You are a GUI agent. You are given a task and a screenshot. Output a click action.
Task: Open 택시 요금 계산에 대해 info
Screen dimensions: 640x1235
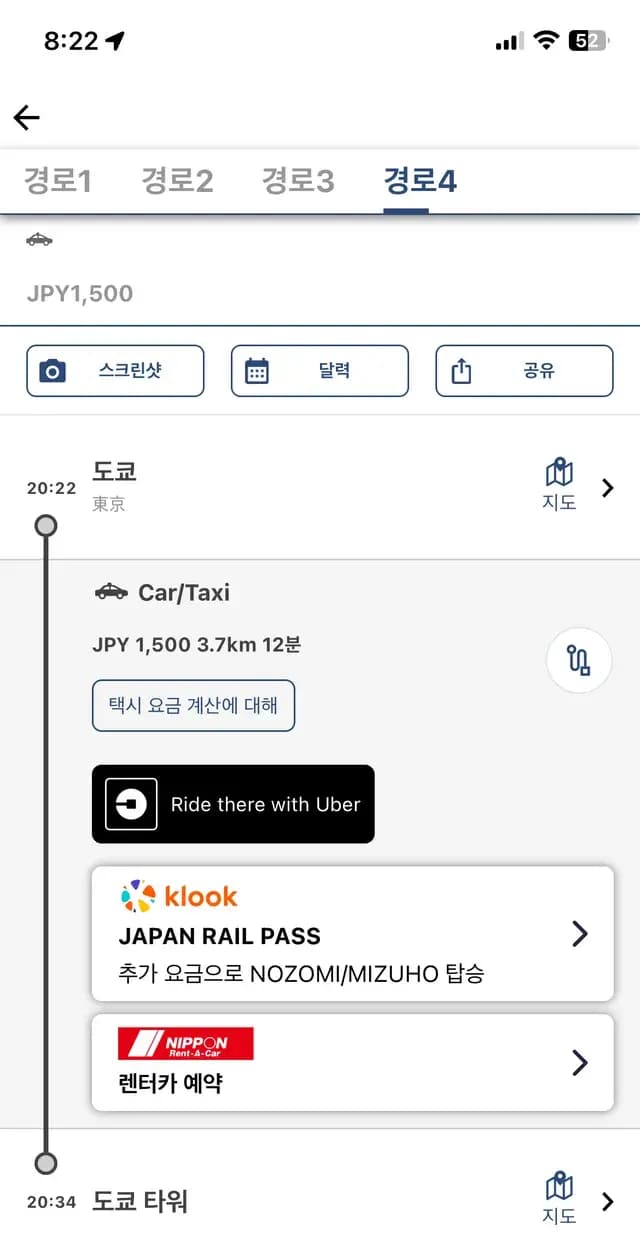pyautogui.click(x=194, y=706)
